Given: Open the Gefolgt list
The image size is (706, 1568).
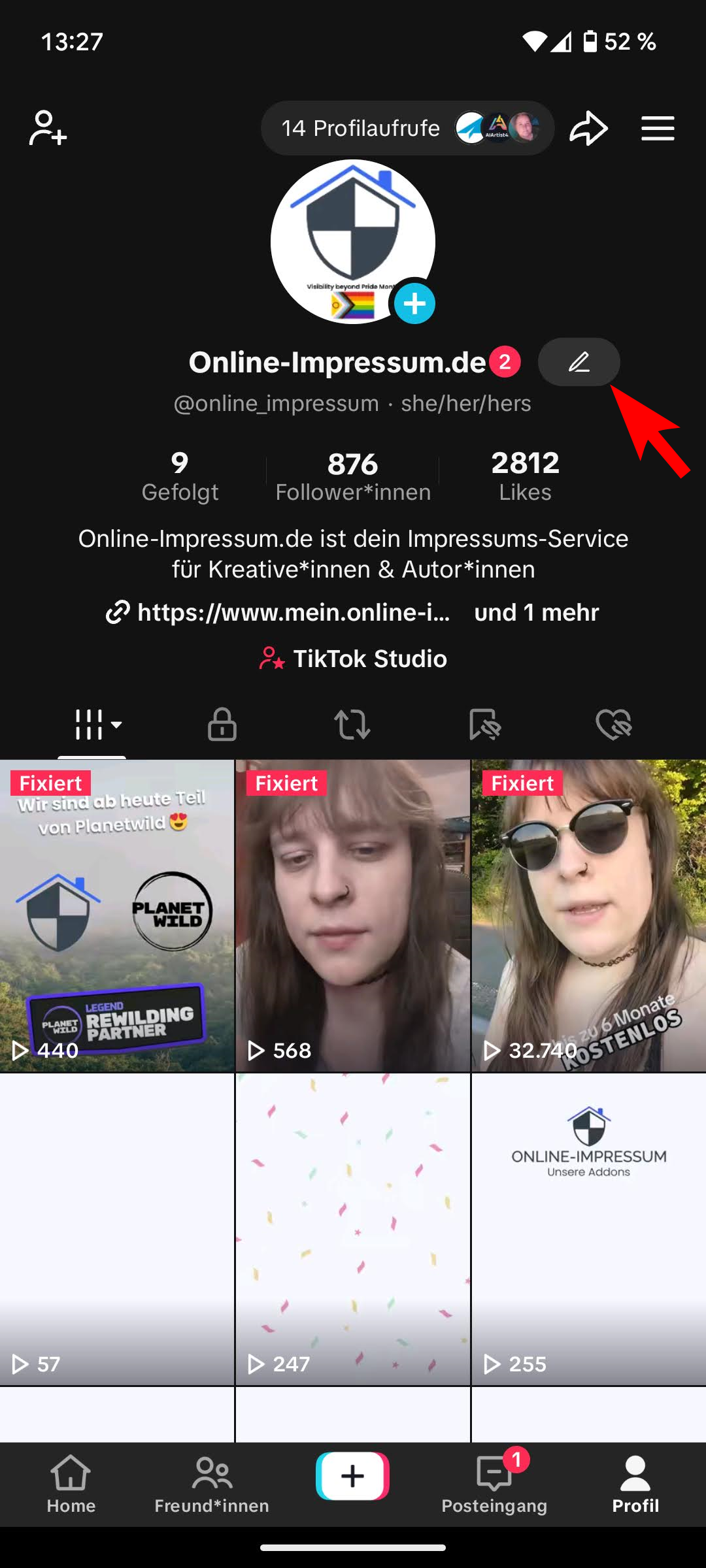Looking at the screenshot, I should (180, 477).
